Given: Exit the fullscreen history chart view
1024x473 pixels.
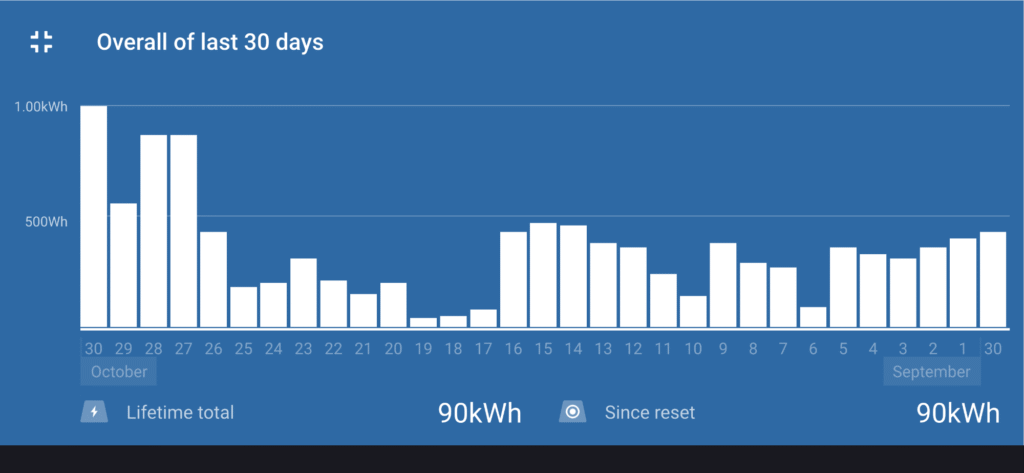Looking at the screenshot, I should pos(41,42).
